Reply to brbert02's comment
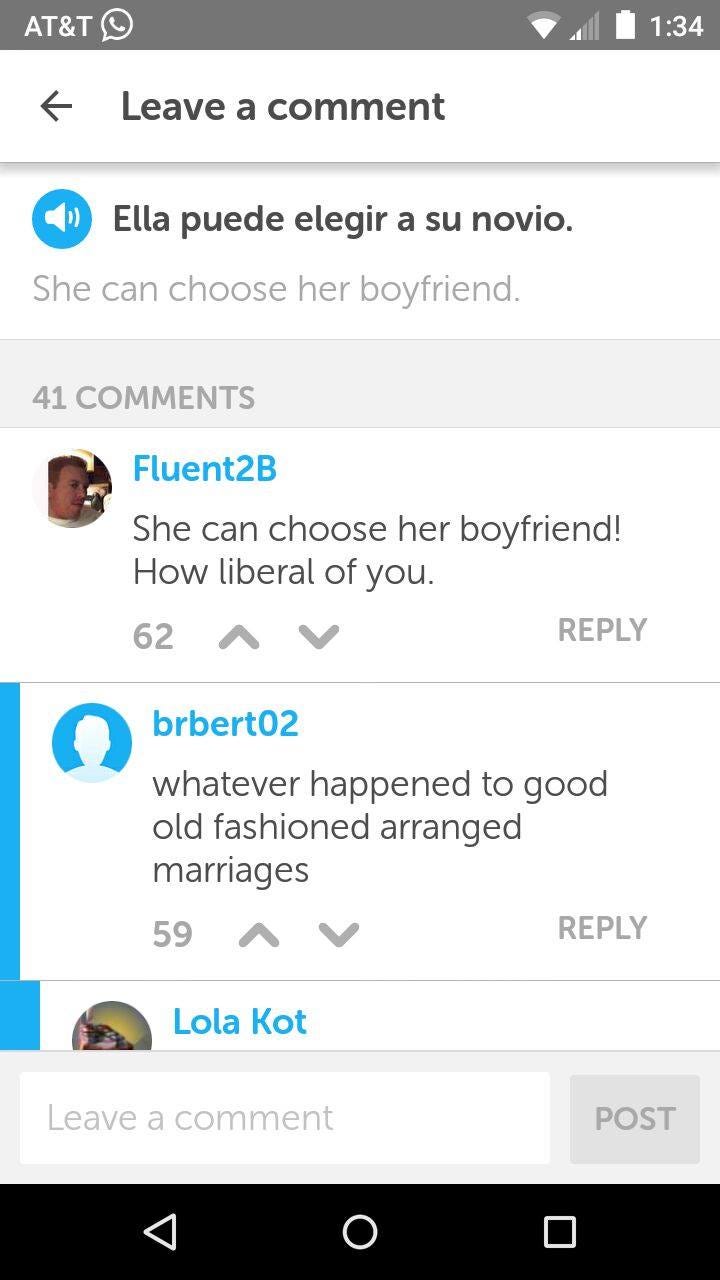The width and height of the screenshot is (720, 1280). 602,928
